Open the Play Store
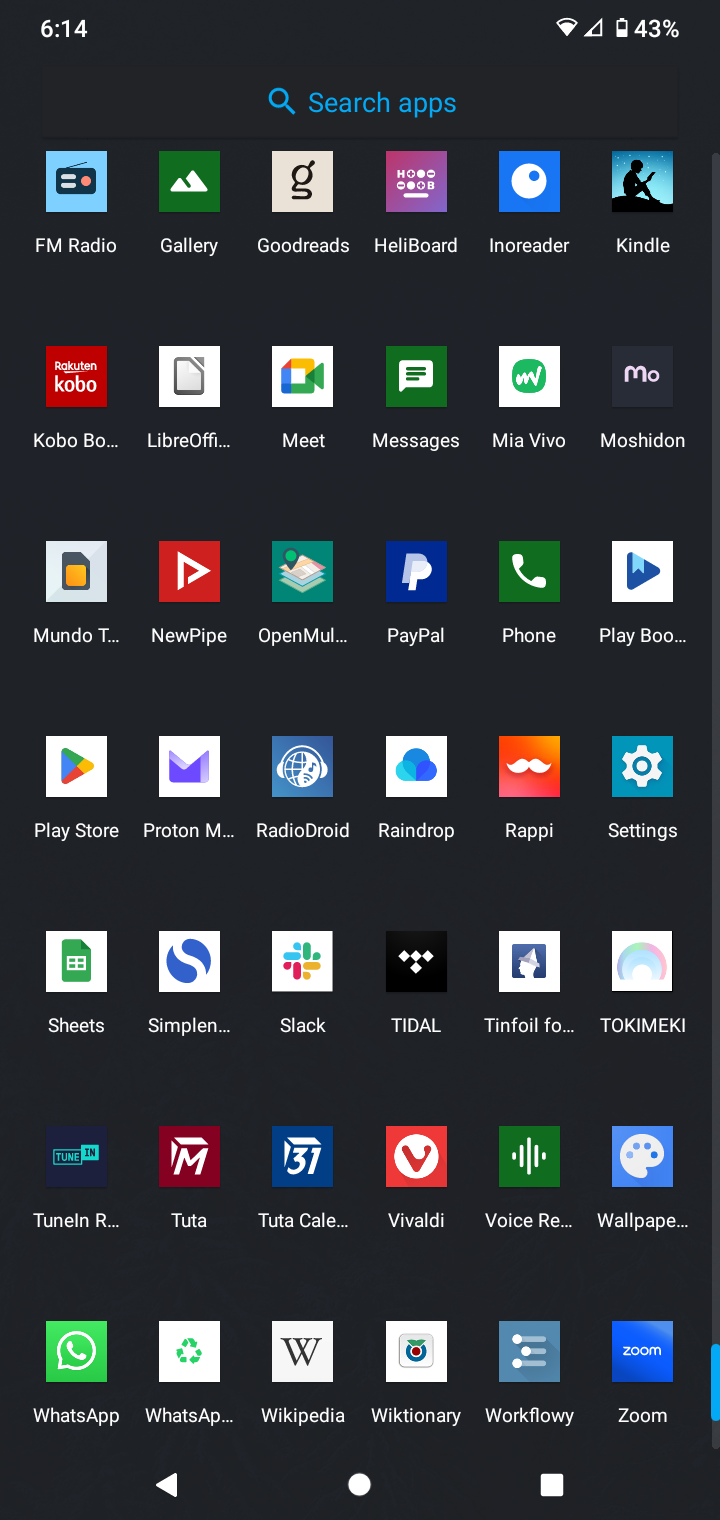Image resolution: width=720 pixels, height=1520 pixels. (76, 767)
